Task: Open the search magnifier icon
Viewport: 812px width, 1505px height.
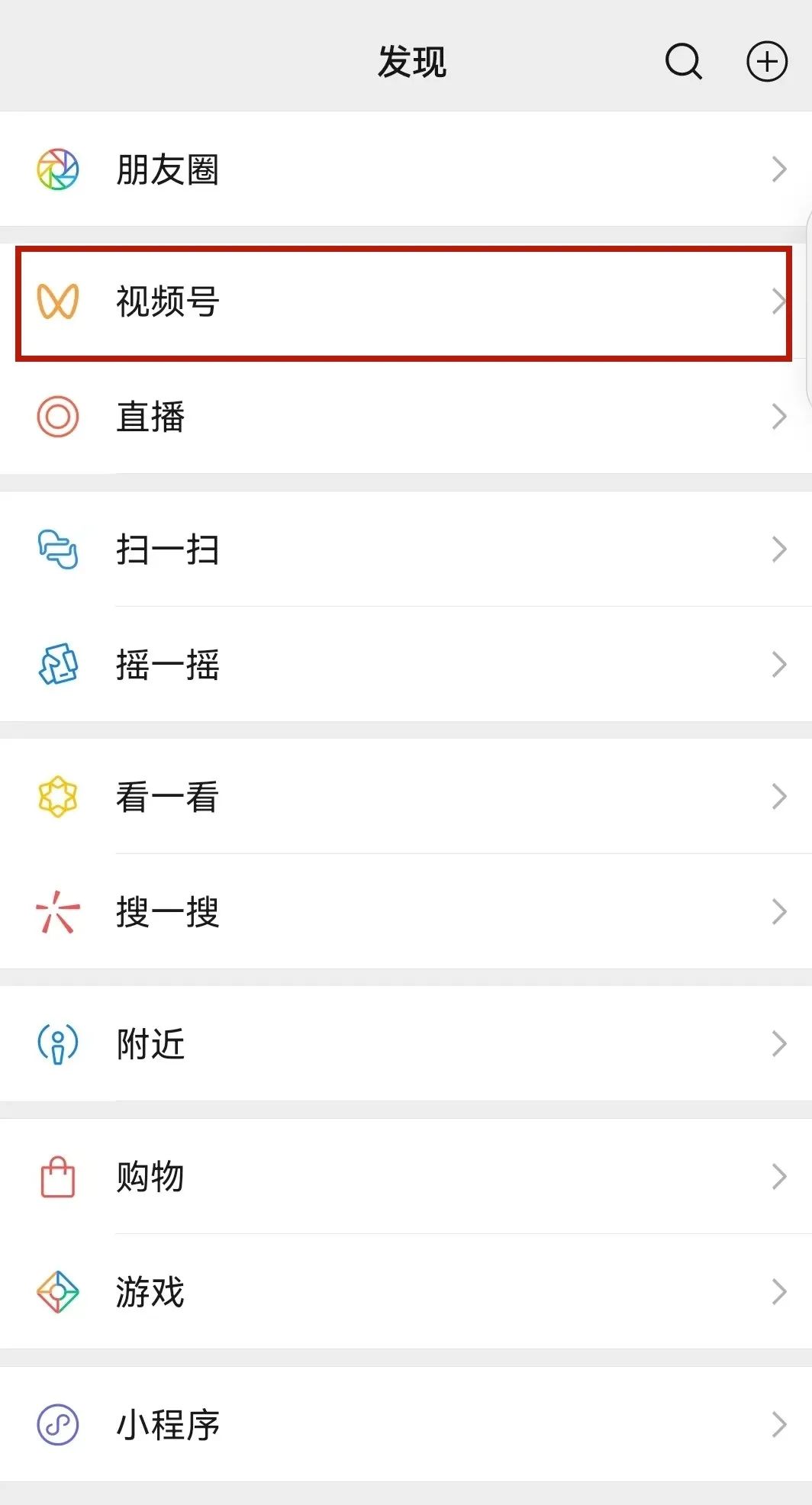Action: tap(683, 61)
